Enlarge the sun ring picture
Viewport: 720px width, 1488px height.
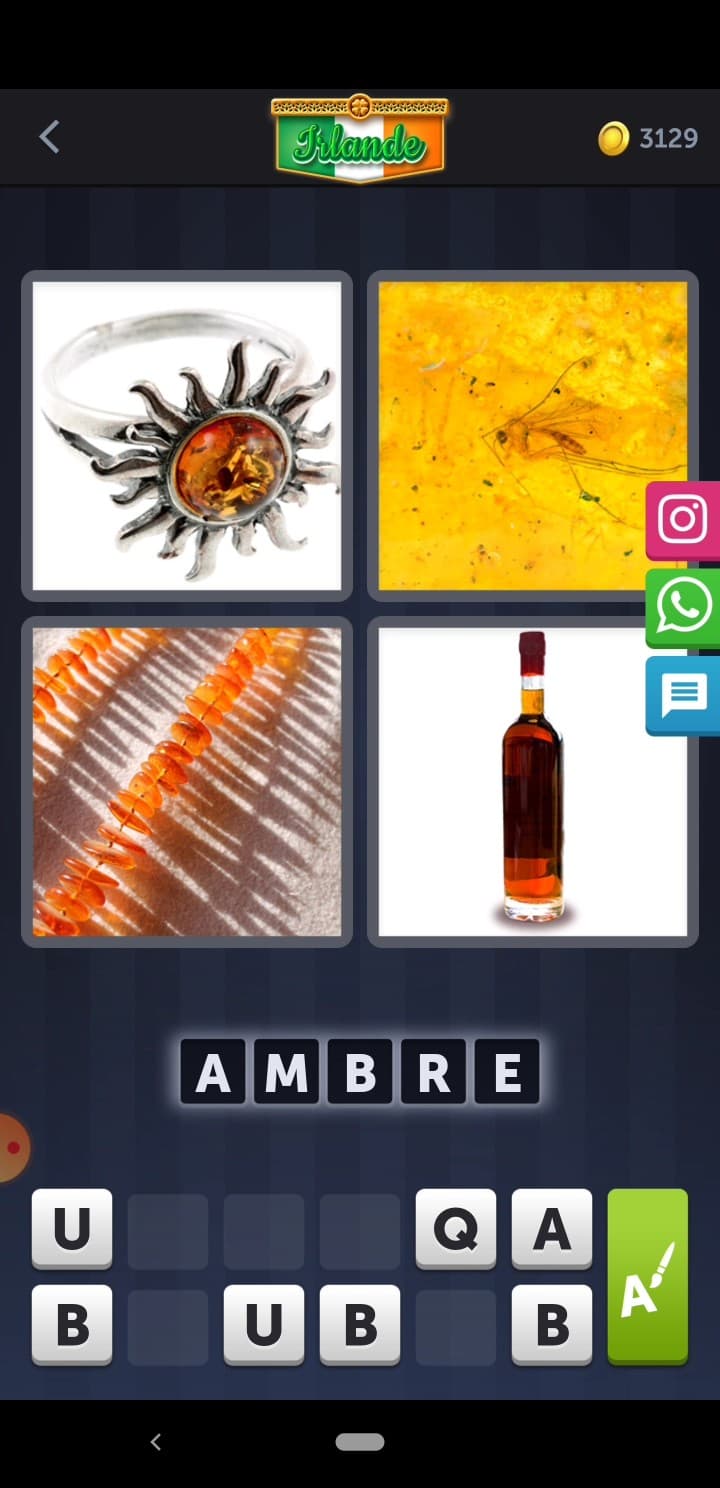coord(187,436)
